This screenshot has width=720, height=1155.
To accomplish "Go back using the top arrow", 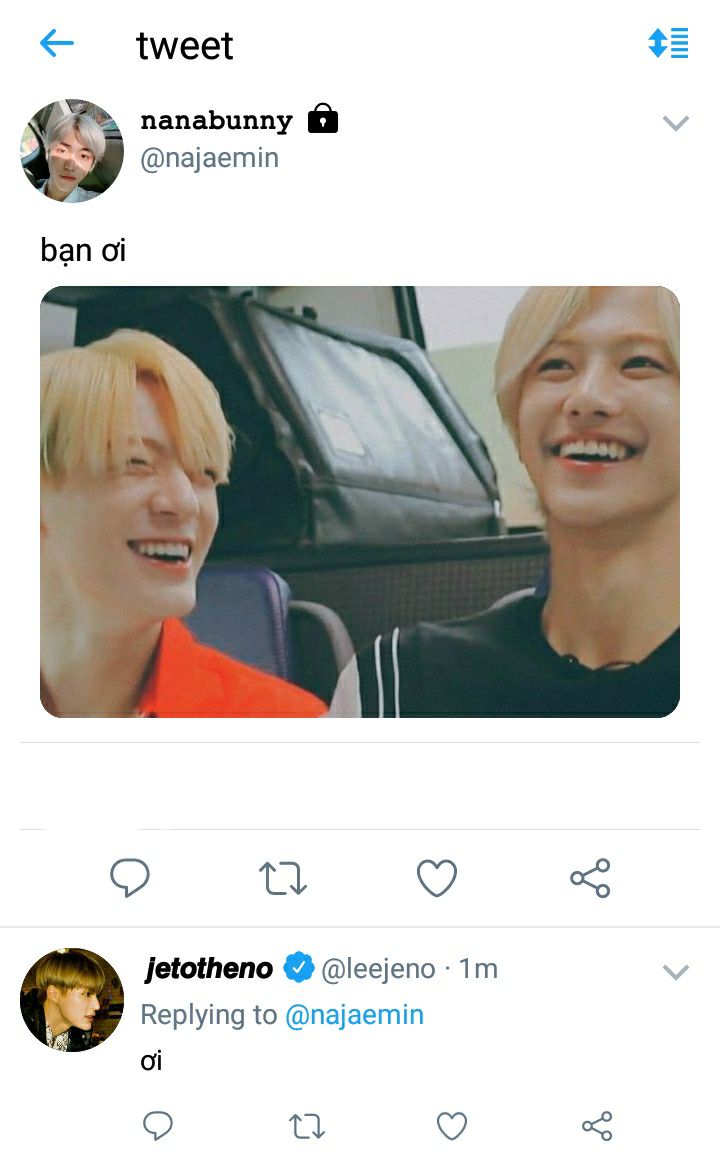I will pyautogui.click(x=57, y=43).
